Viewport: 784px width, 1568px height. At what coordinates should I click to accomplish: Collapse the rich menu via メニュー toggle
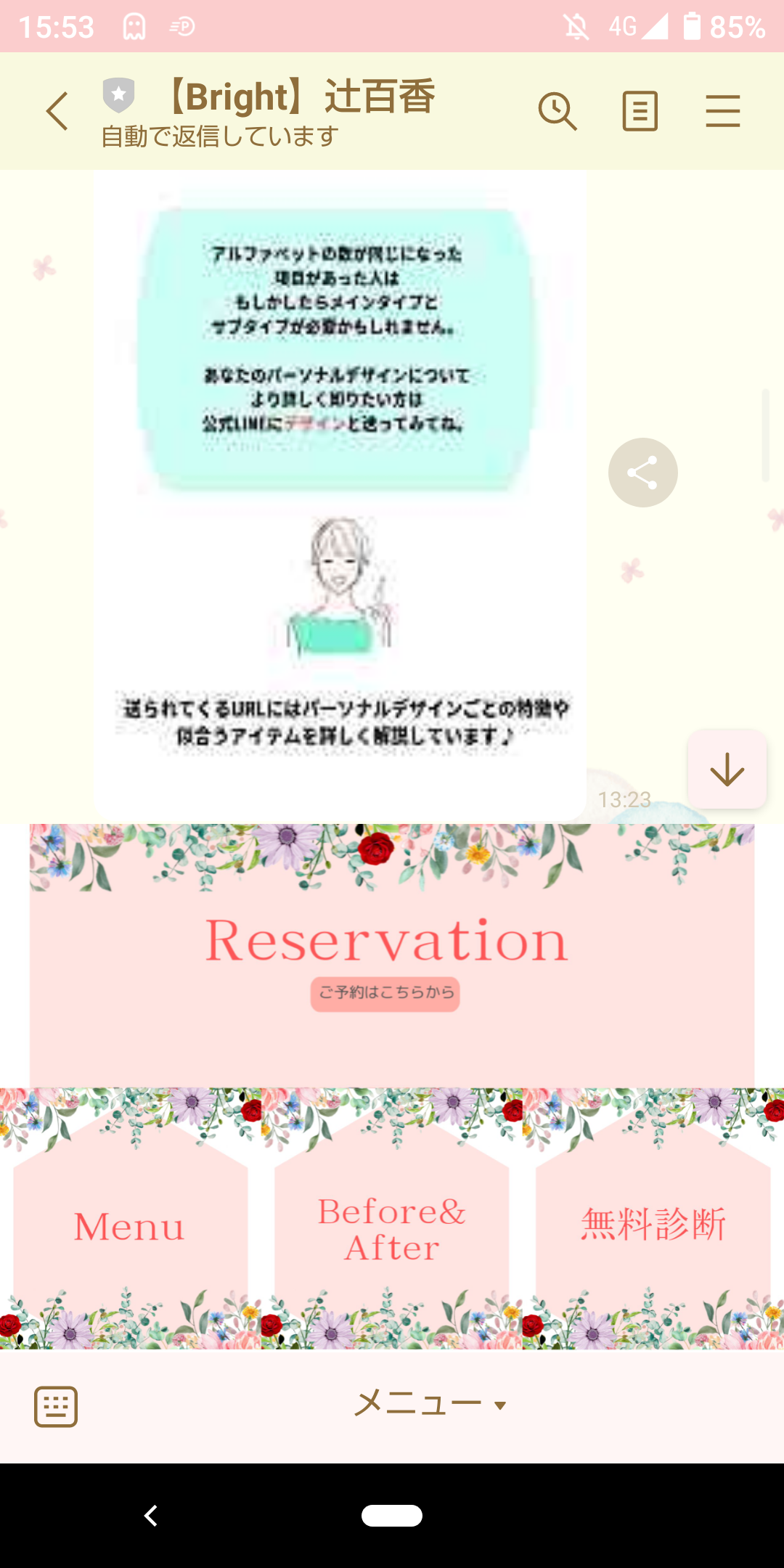[416, 1404]
